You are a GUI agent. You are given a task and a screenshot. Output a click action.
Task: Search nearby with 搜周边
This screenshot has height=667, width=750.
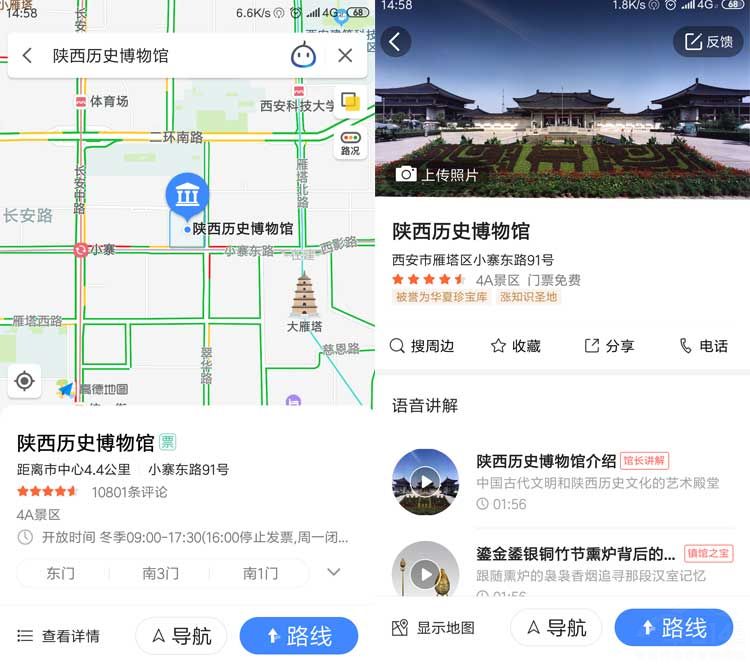click(421, 346)
